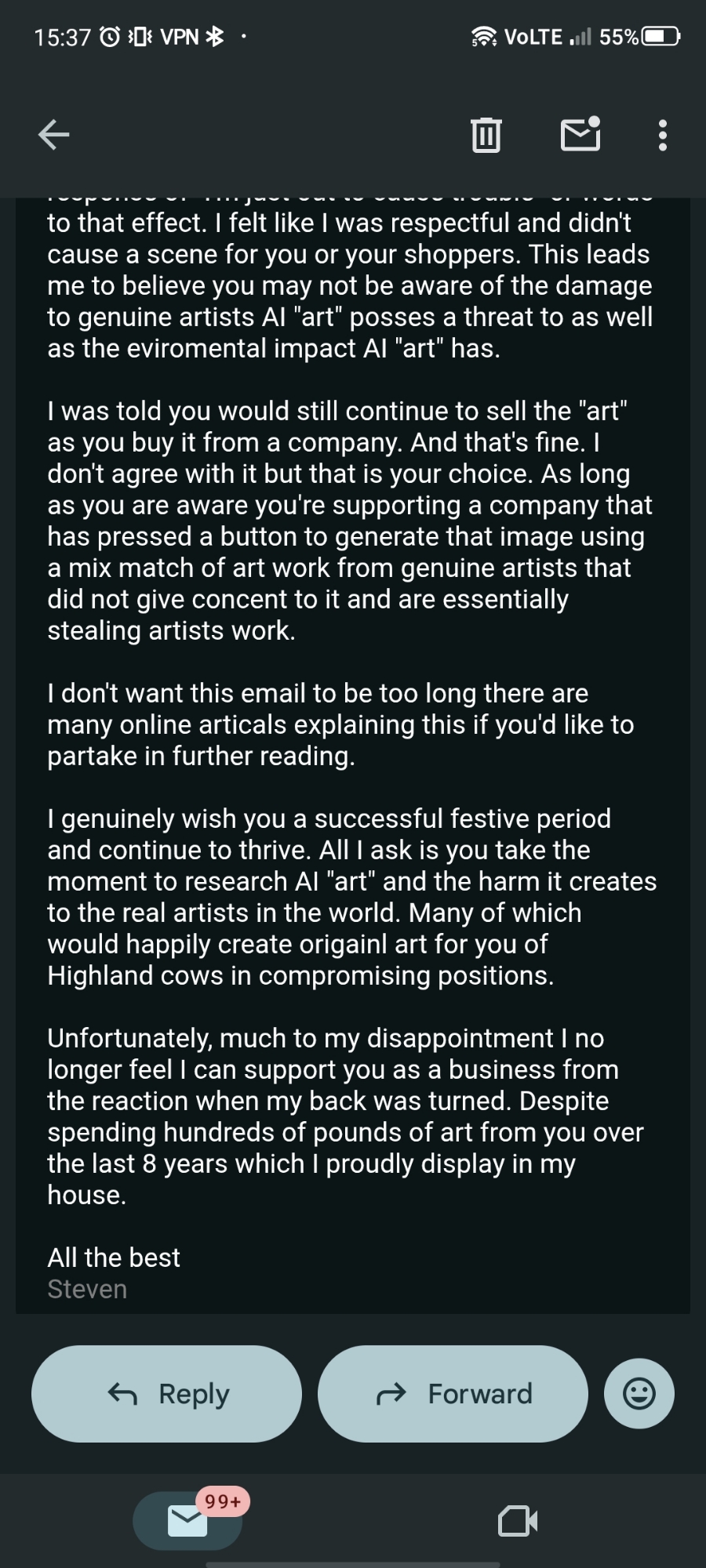
Task: Switch to the Mail tab
Action: 187,1521
